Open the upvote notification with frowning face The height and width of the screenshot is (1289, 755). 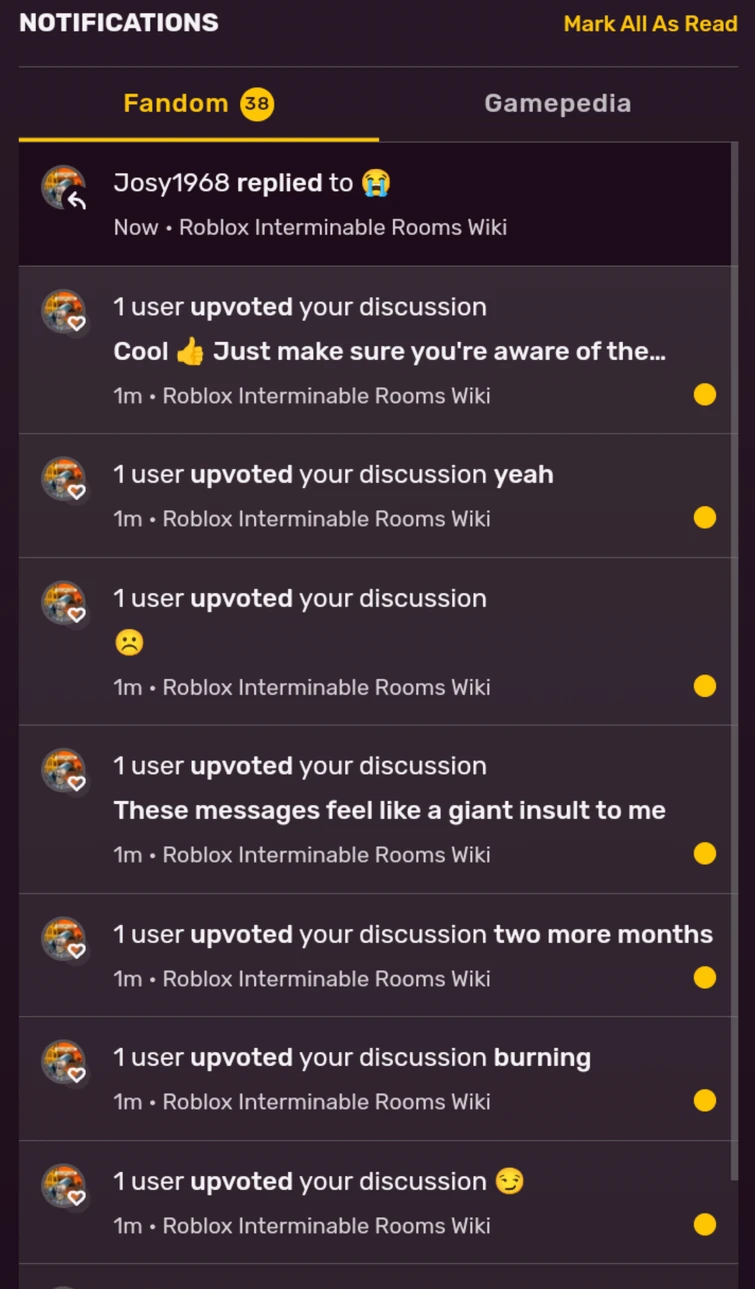[300, 641]
